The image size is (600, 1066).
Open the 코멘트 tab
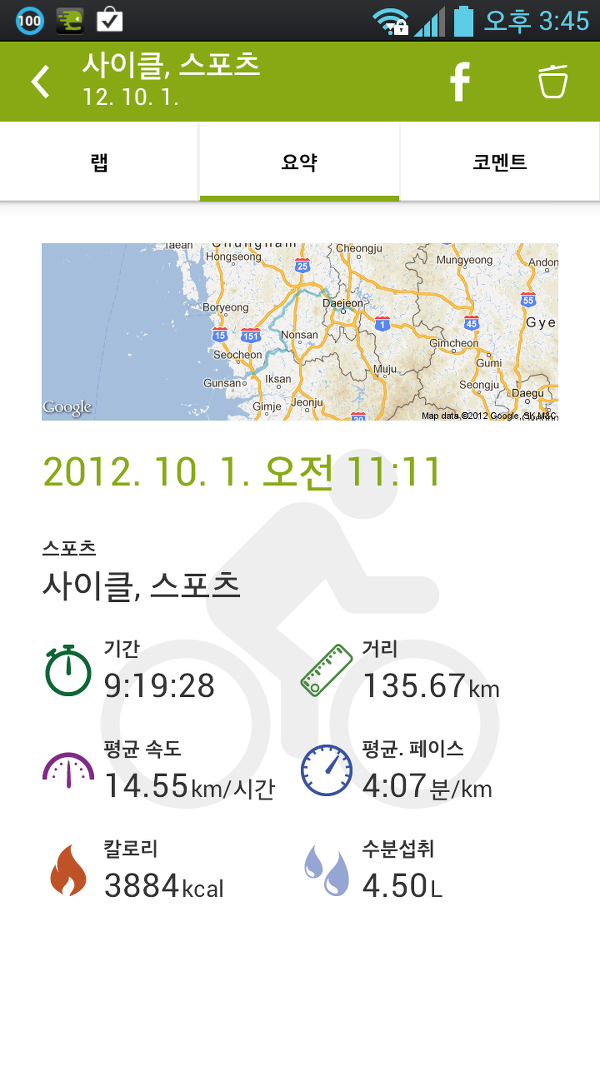tap(500, 162)
